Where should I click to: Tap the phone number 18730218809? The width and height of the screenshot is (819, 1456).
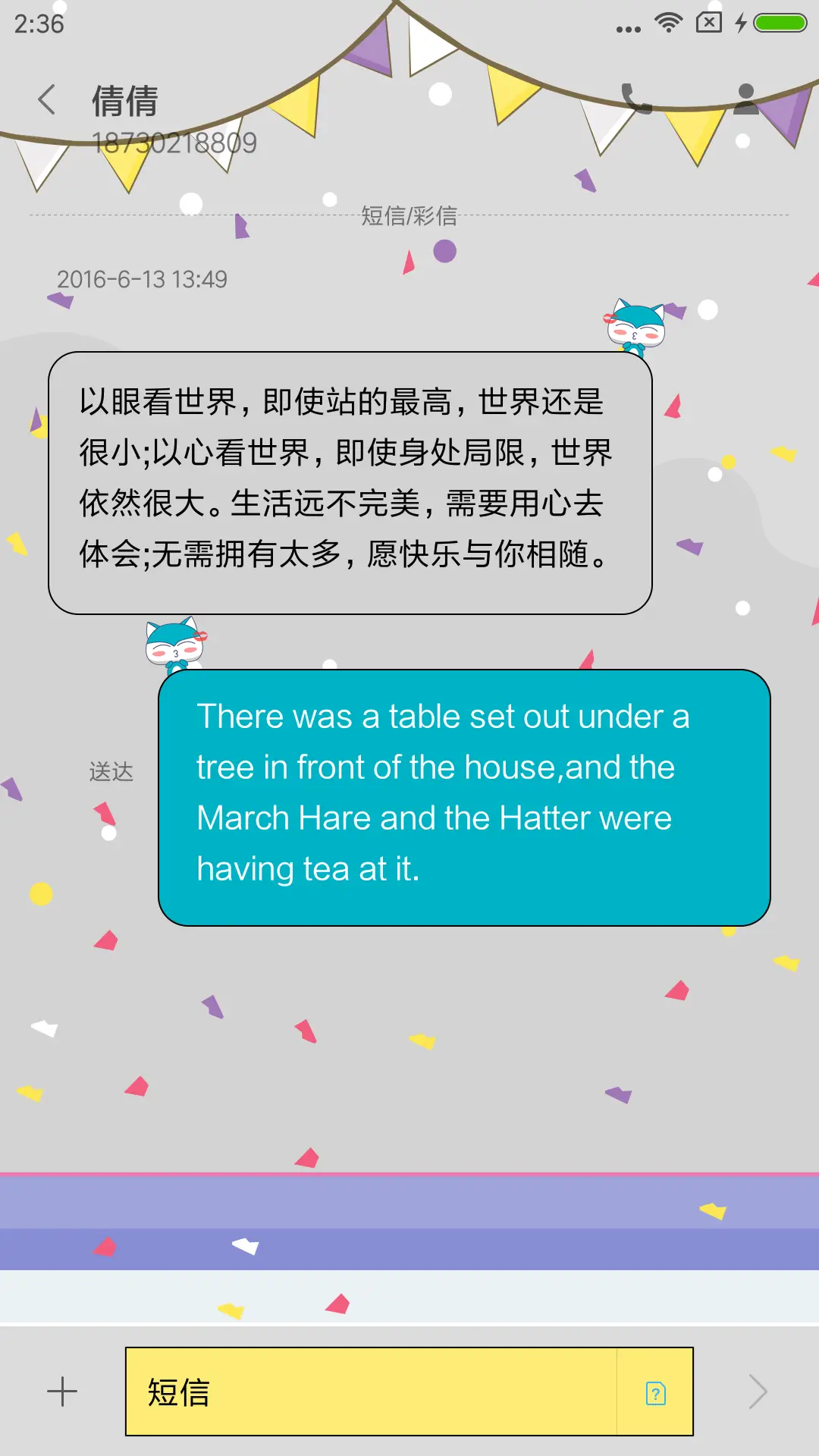click(x=177, y=141)
